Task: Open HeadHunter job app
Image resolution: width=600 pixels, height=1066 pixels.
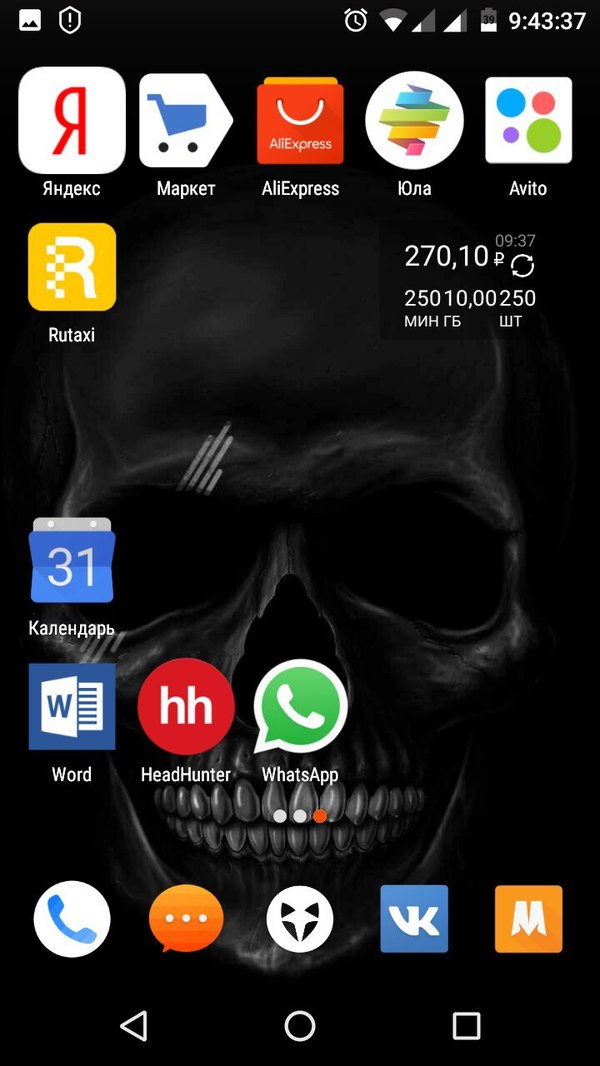Action: [x=186, y=707]
